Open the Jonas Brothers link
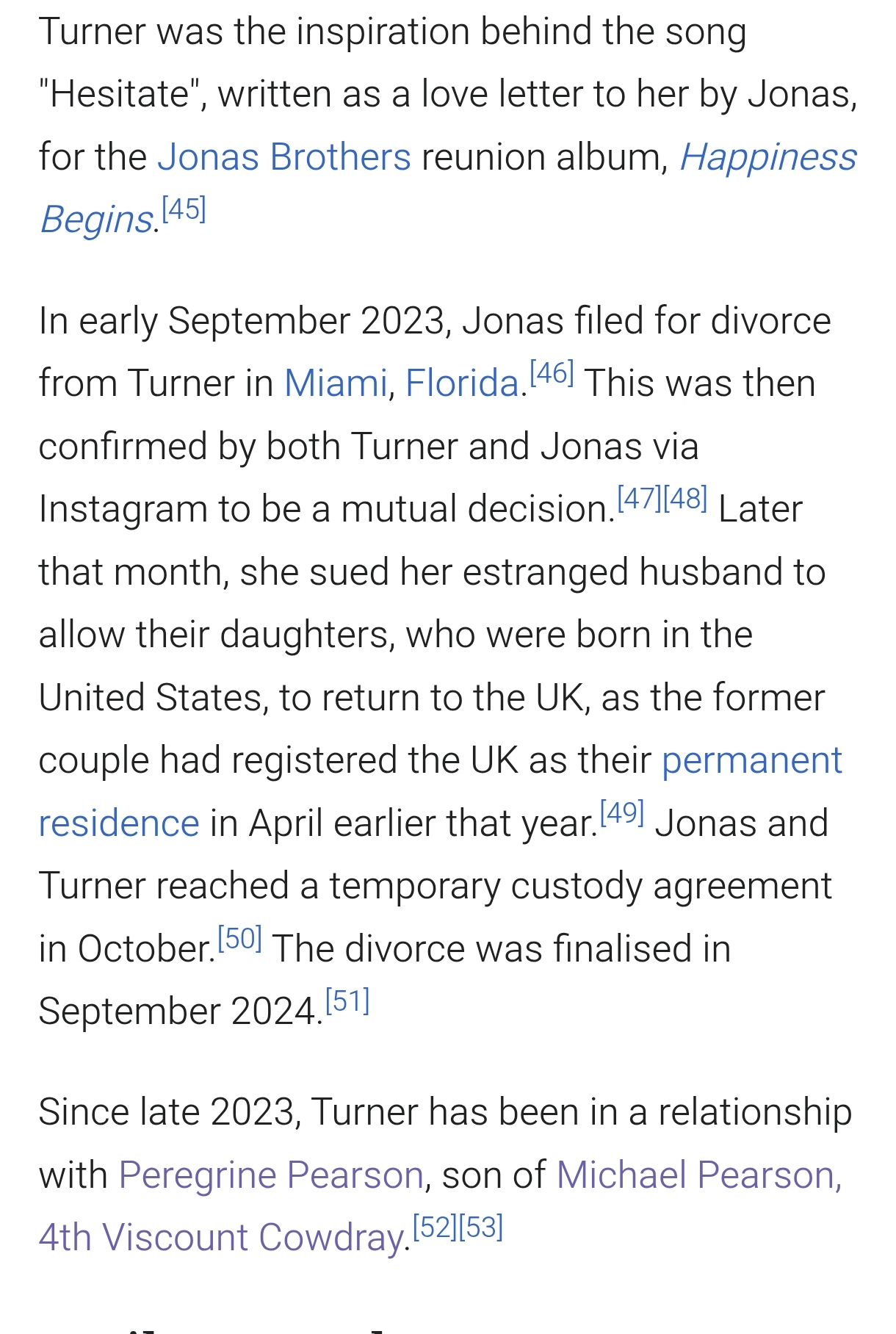 [x=283, y=157]
